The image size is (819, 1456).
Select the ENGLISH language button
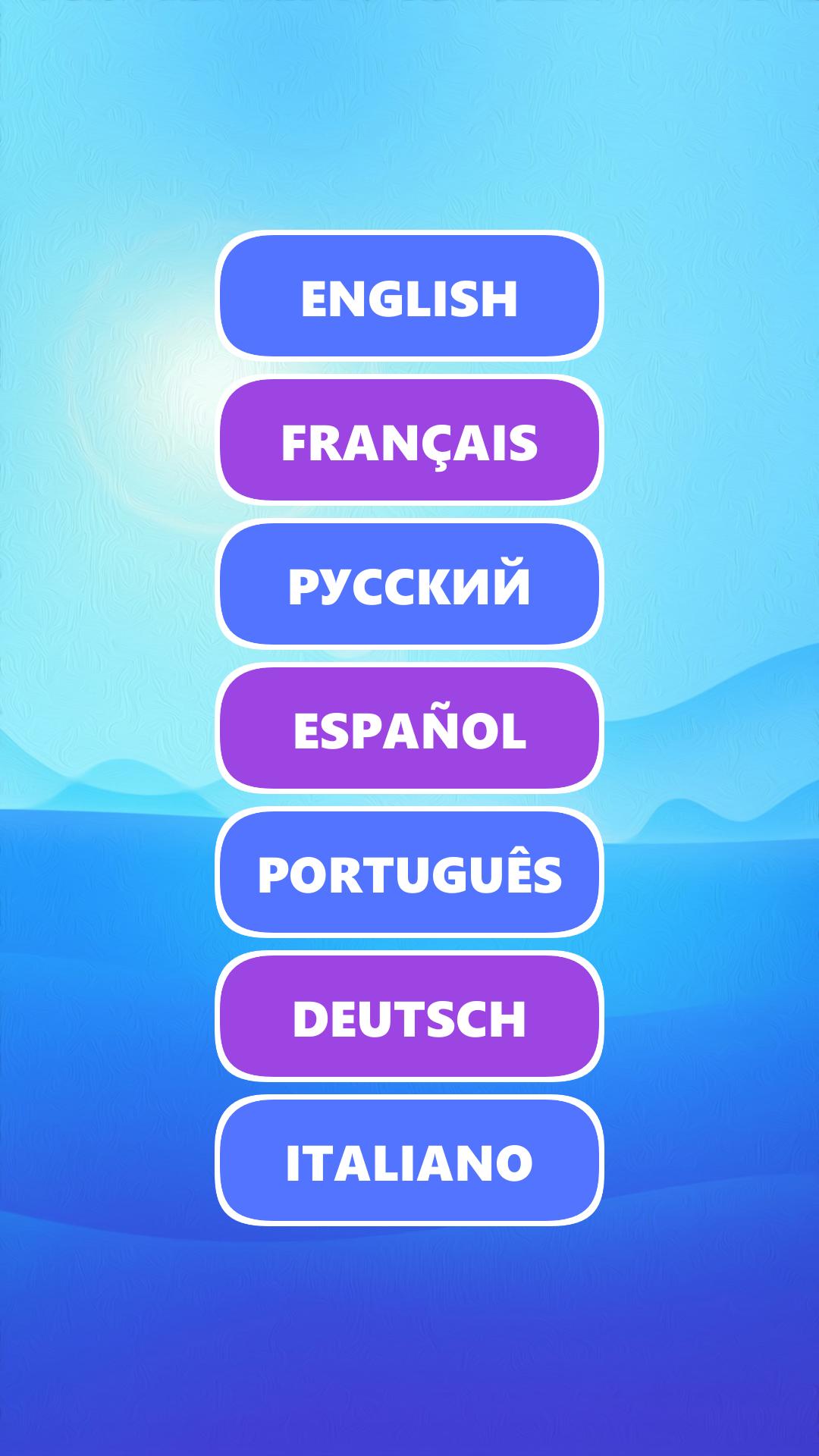409,296
